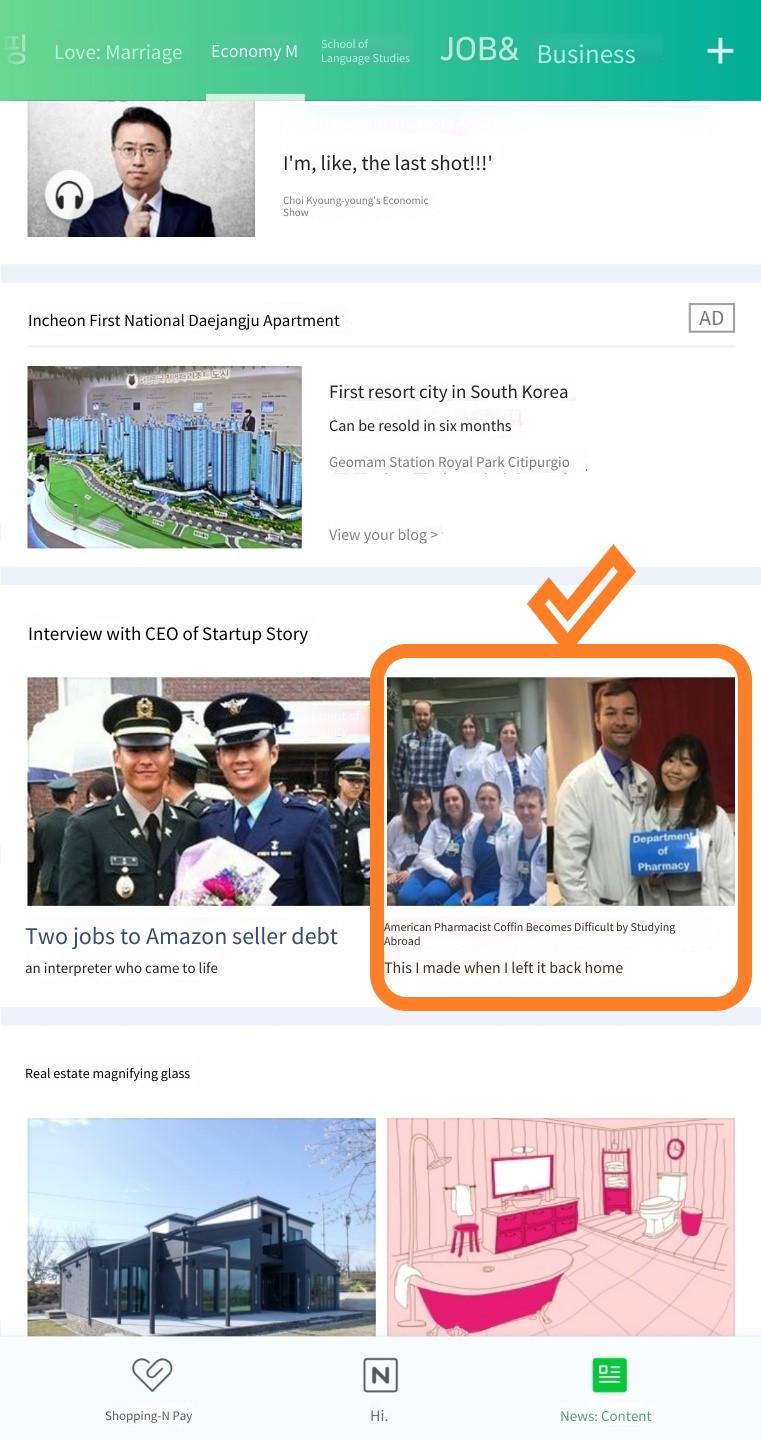Select the School of Language Studies tab
The image size is (761, 1440).
[x=365, y=52]
